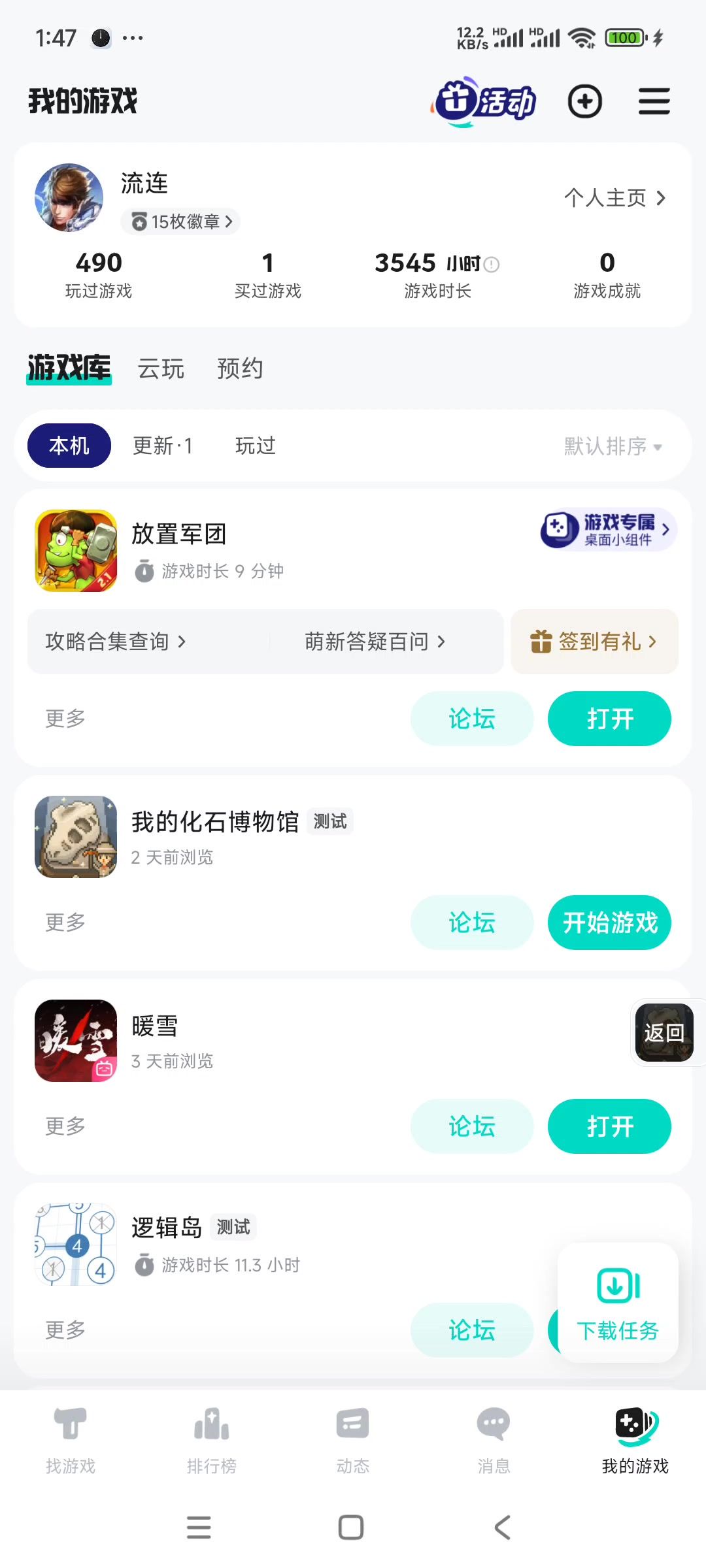706x1568 pixels.
Task: Select the 更新·1 filter
Action: pos(163,446)
